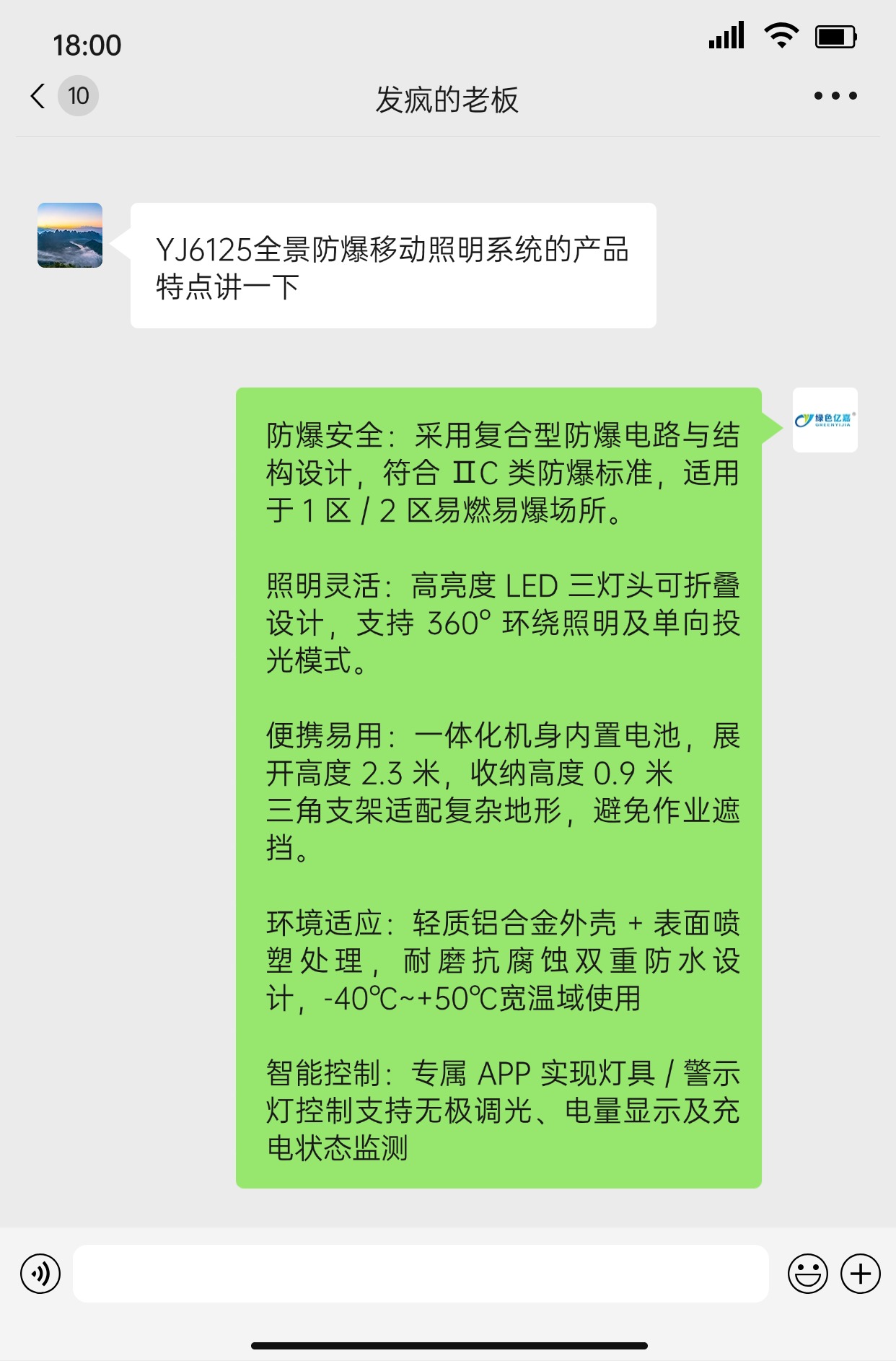Go back to the chat list
This screenshot has width=896, height=1361.
39,96
